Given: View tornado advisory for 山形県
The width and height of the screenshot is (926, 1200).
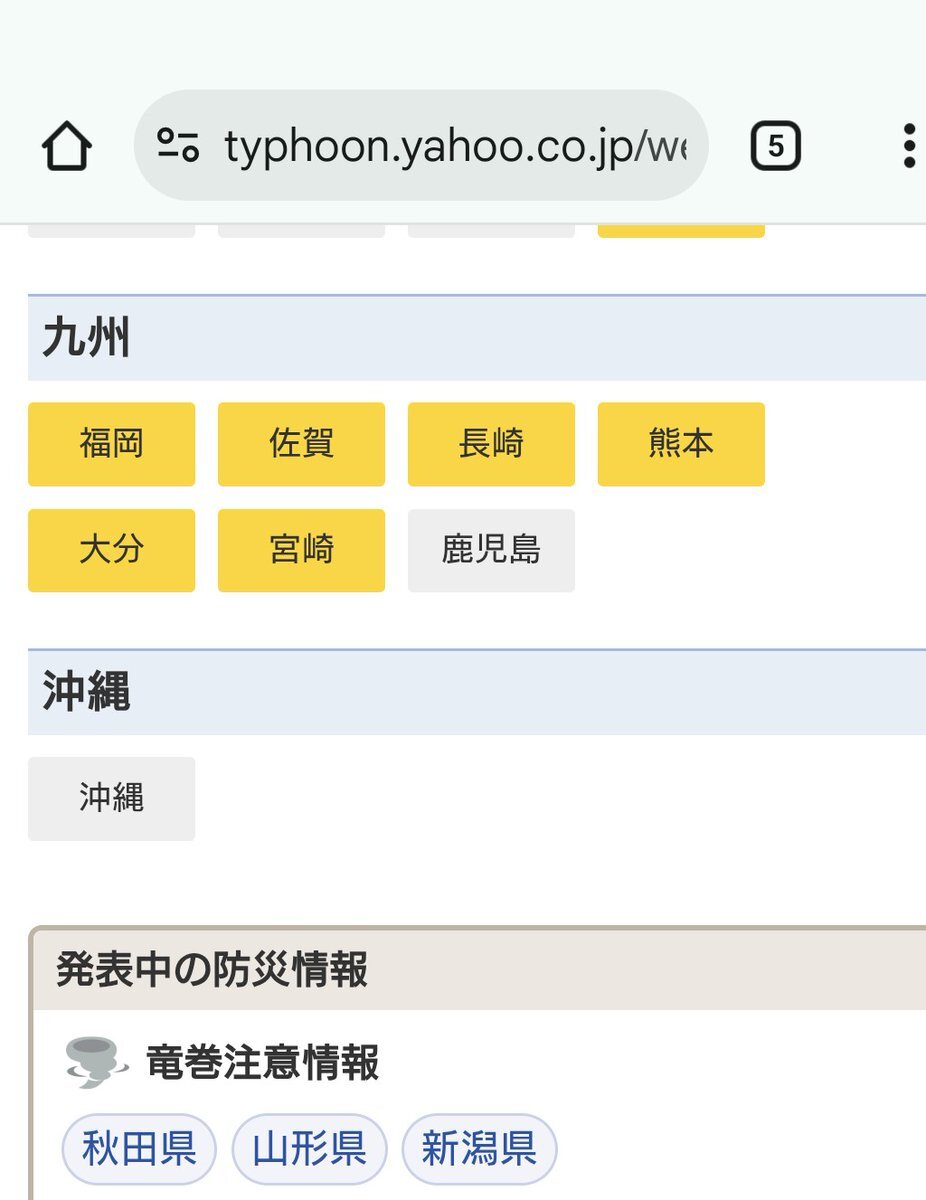Looking at the screenshot, I should [309, 1149].
